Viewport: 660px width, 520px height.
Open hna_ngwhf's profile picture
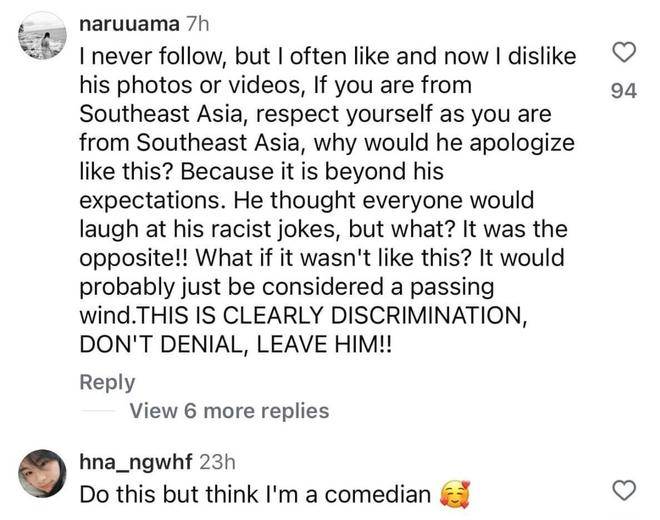click(42, 472)
